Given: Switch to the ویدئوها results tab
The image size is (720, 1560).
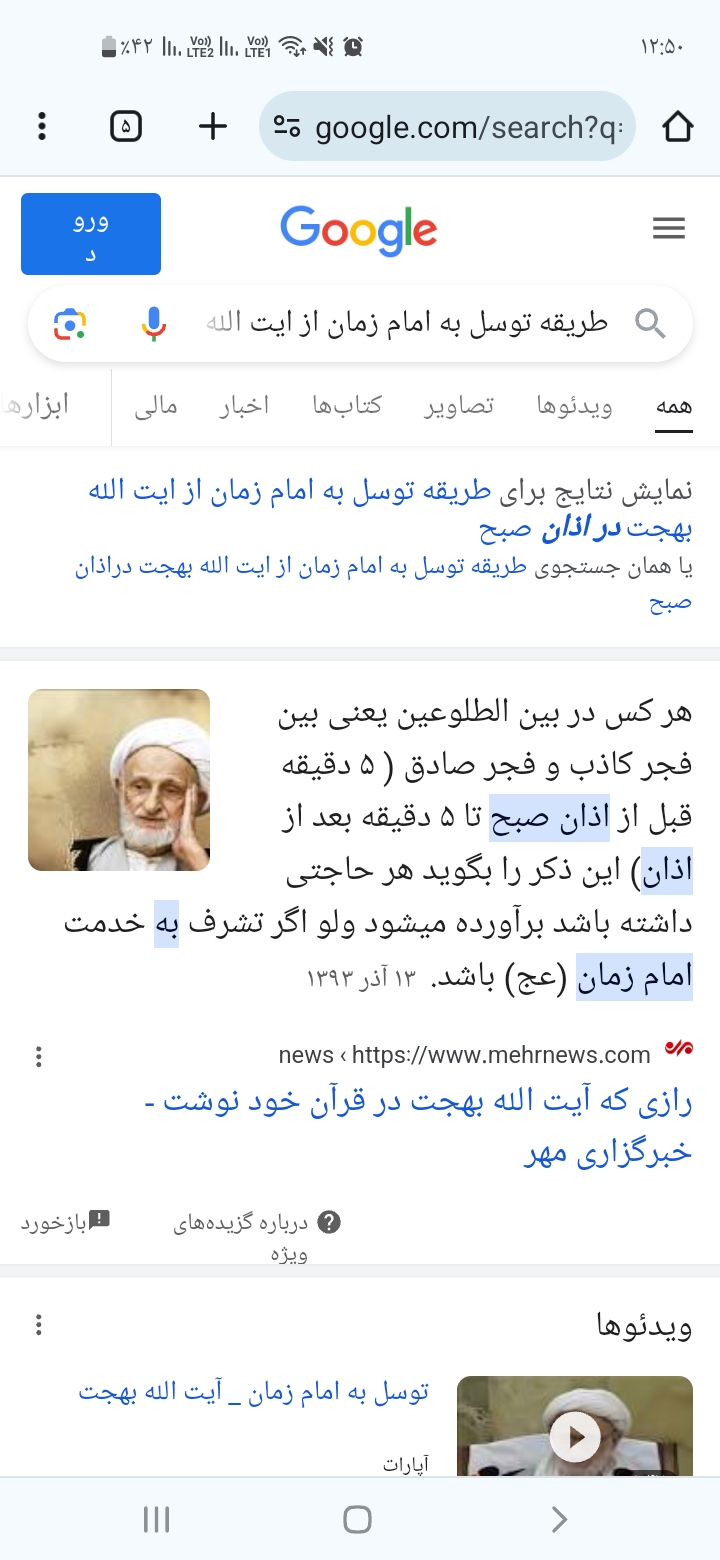Looking at the screenshot, I should 575,406.
